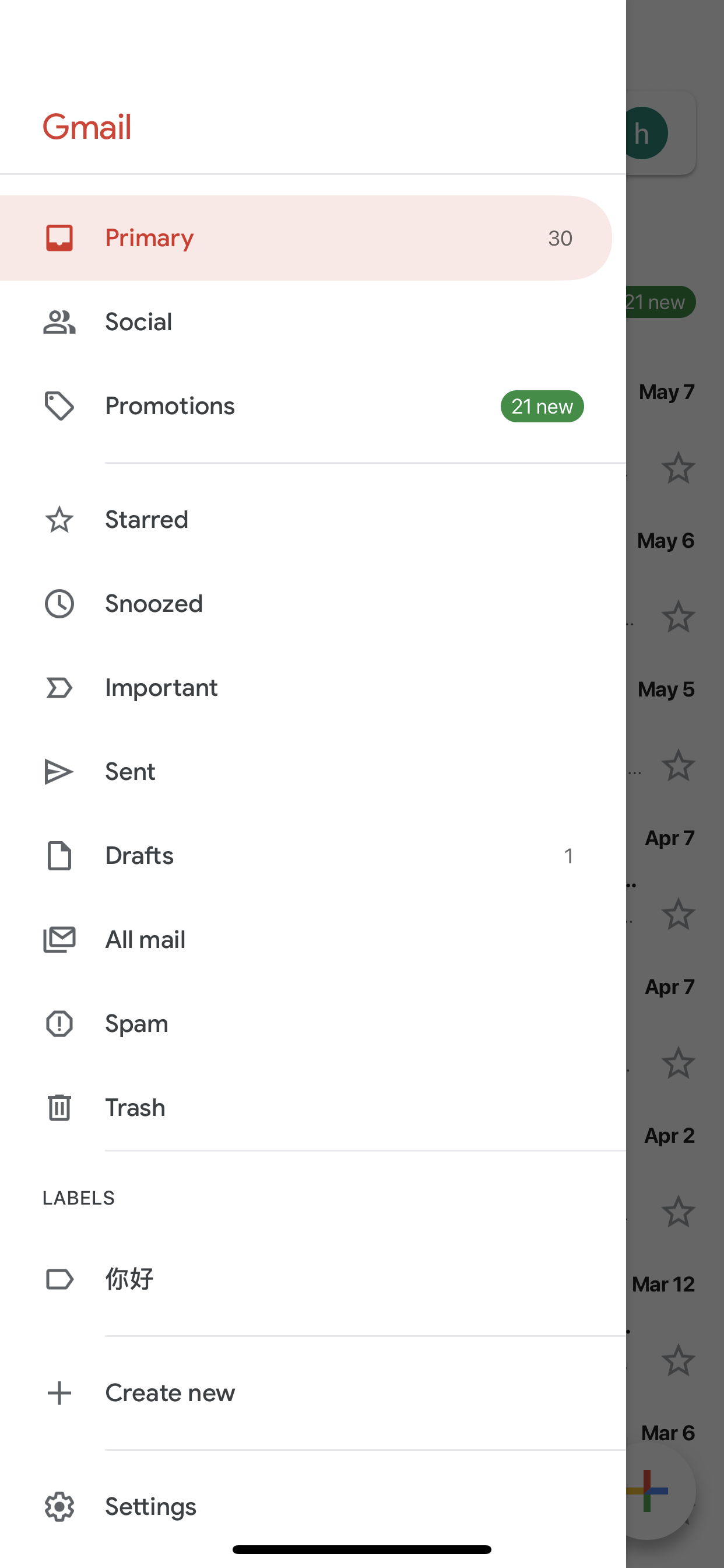This screenshot has height=1568, width=724.
Task: Select All mail
Action: (x=312, y=939)
